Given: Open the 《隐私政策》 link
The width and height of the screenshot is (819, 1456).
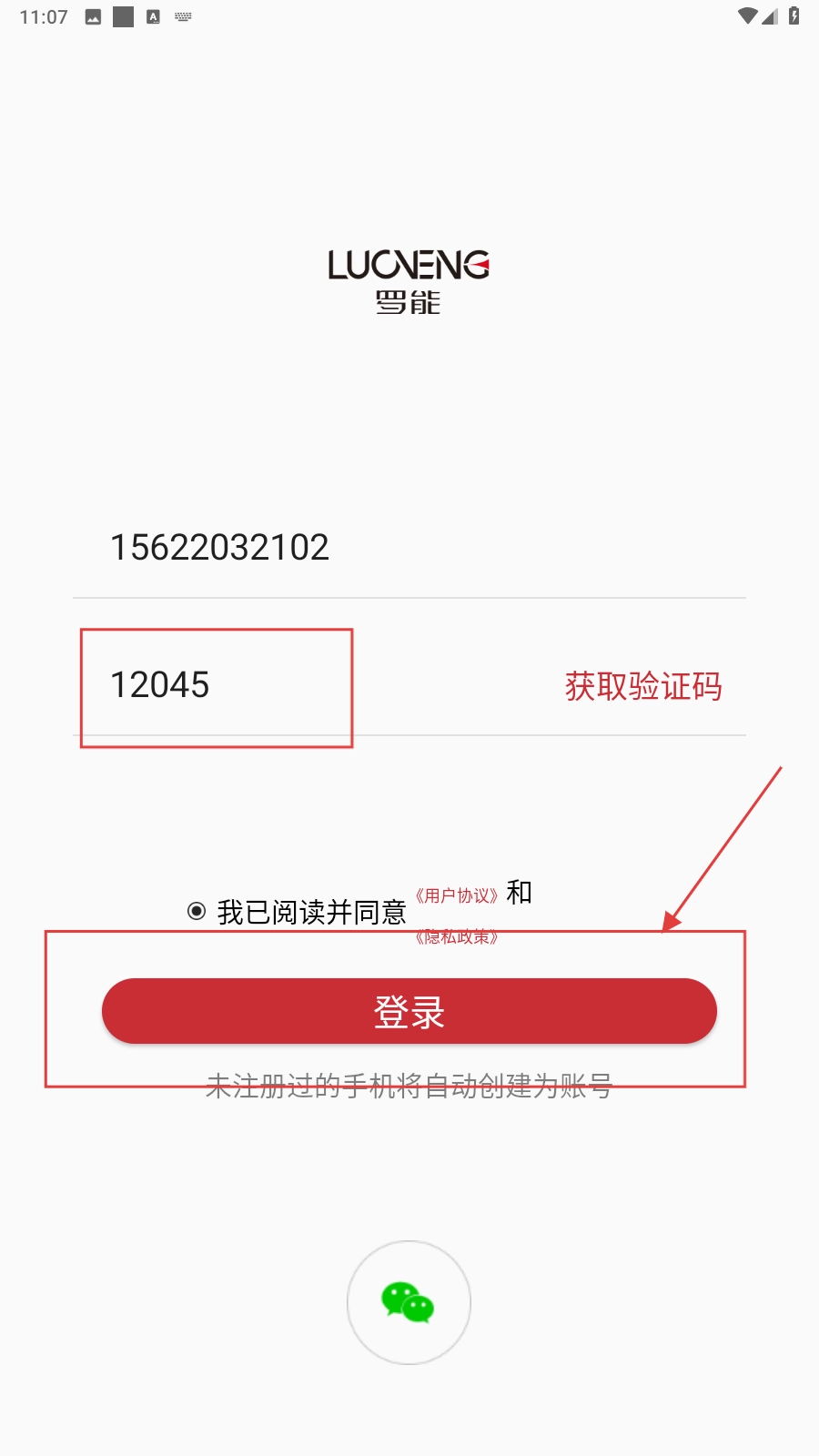Looking at the screenshot, I should pyautogui.click(x=457, y=937).
